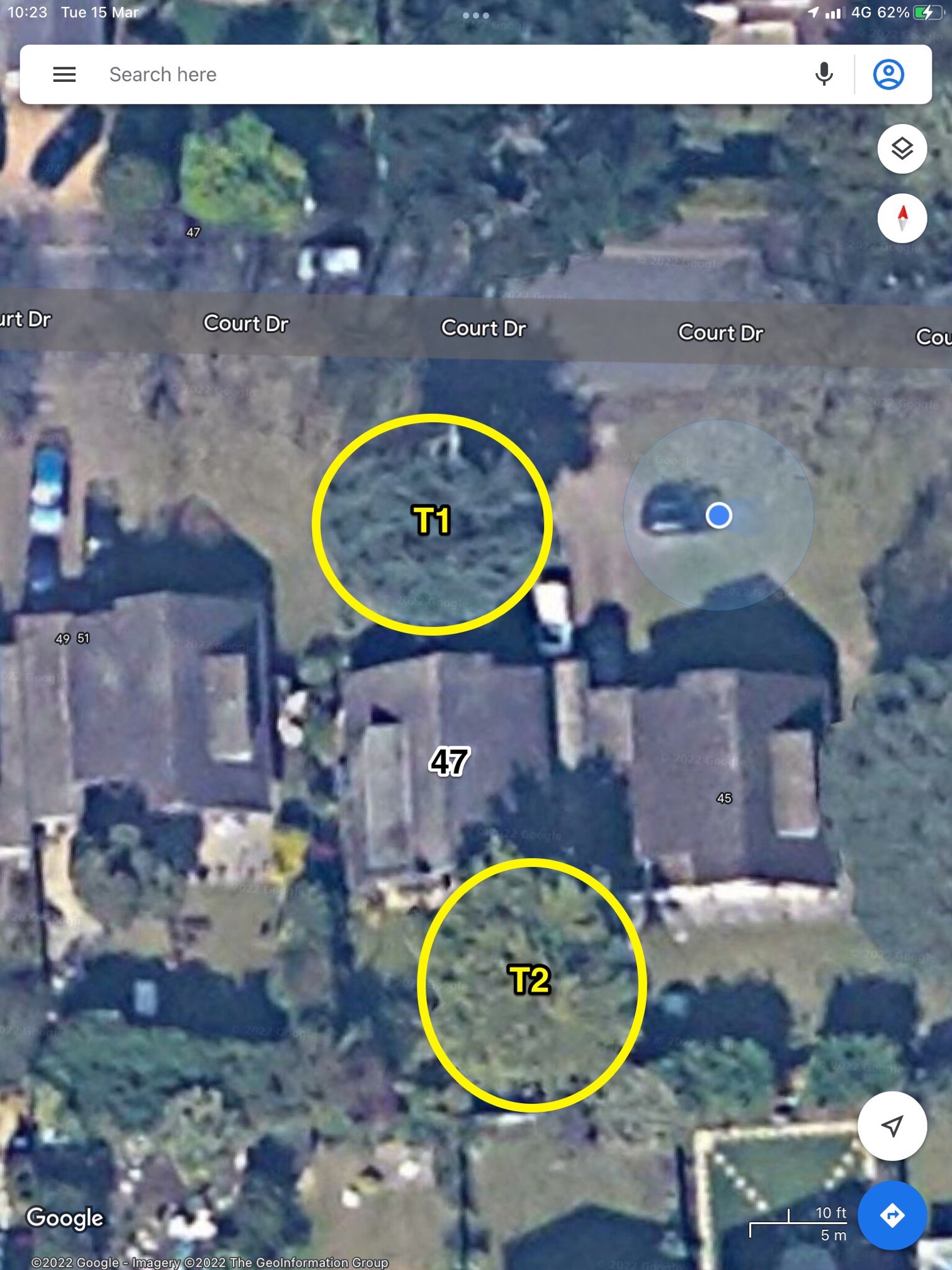Open the hamburger menu
Screen dimensions: 952x1270
(x=64, y=74)
